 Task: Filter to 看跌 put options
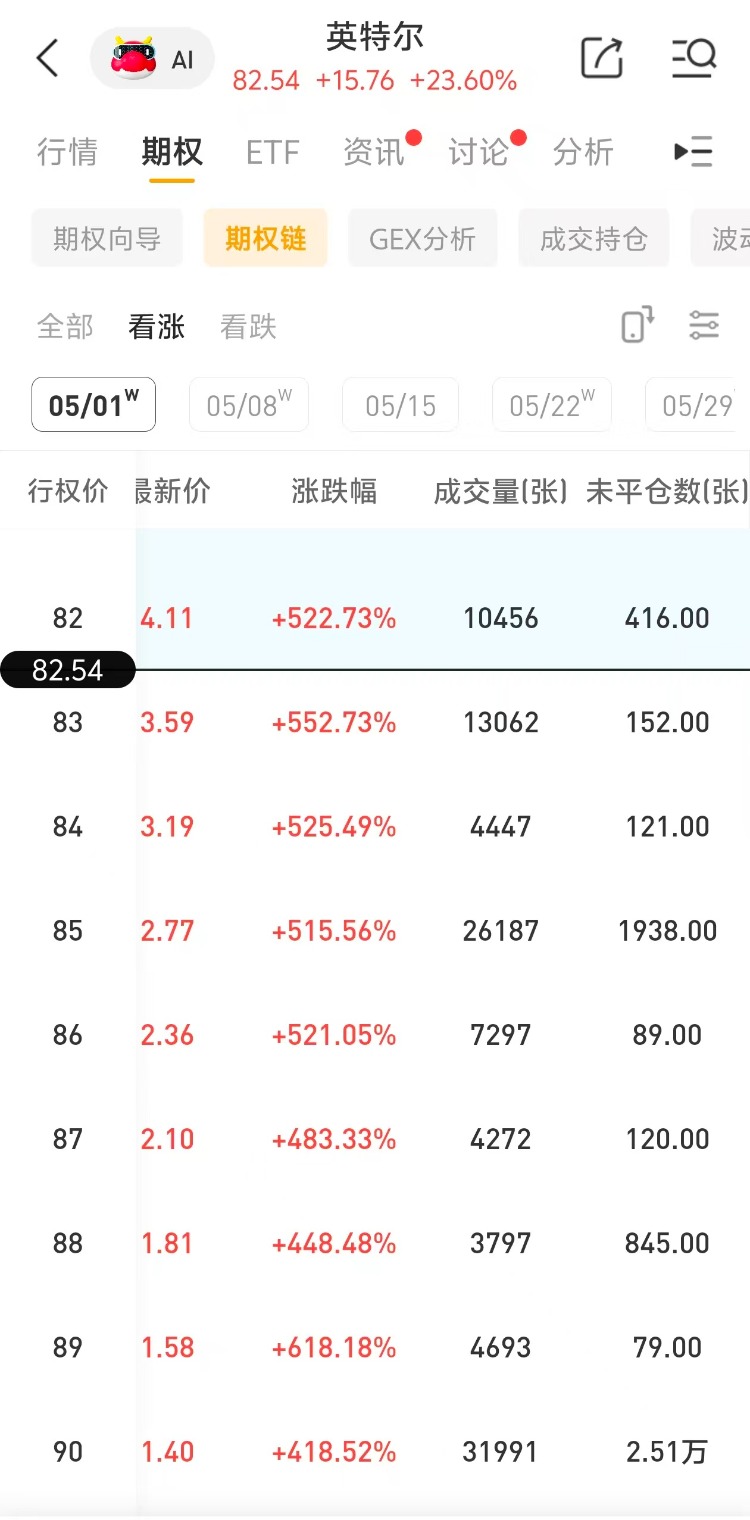(x=248, y=326)
